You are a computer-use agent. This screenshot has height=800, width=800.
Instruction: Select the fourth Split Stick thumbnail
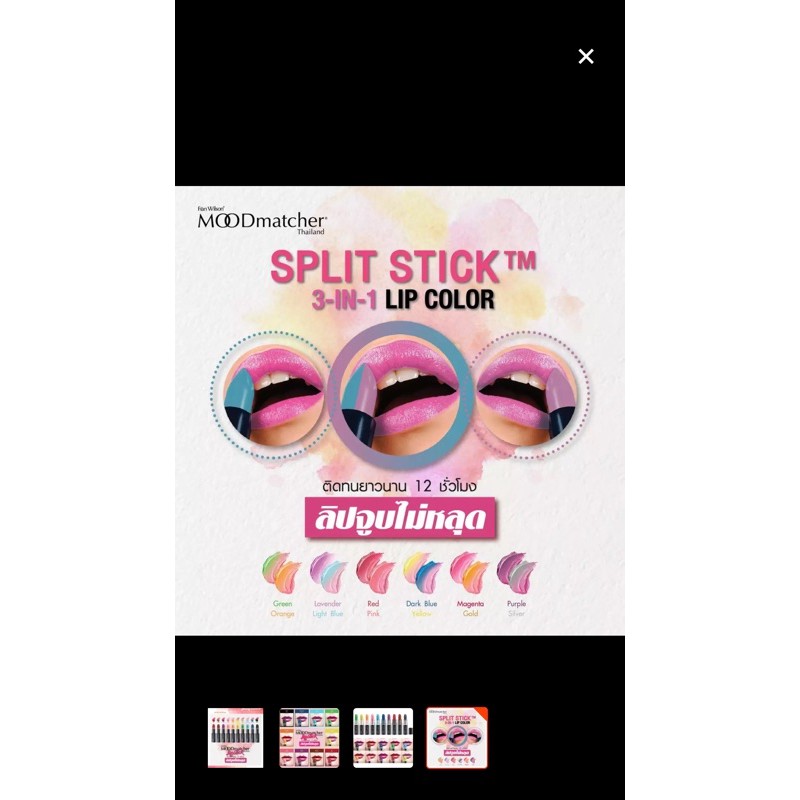(x=457, y=738)
